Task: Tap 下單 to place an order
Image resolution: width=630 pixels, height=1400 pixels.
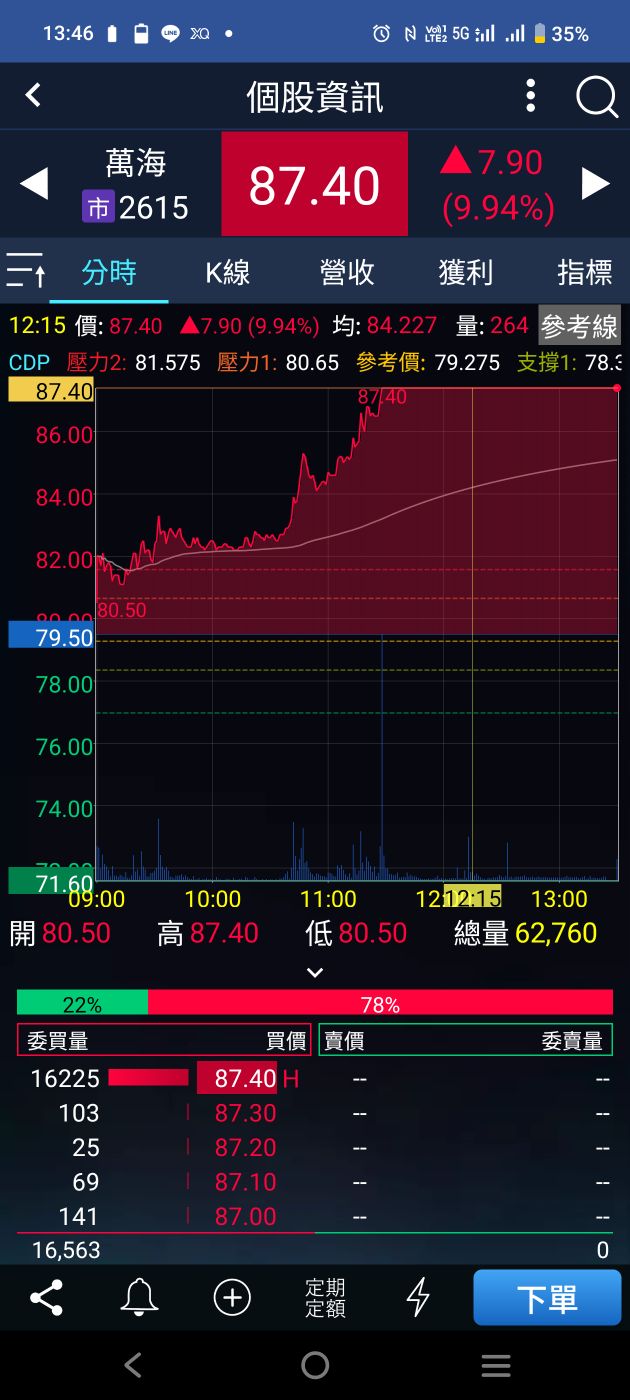Action: point(547,1298)
